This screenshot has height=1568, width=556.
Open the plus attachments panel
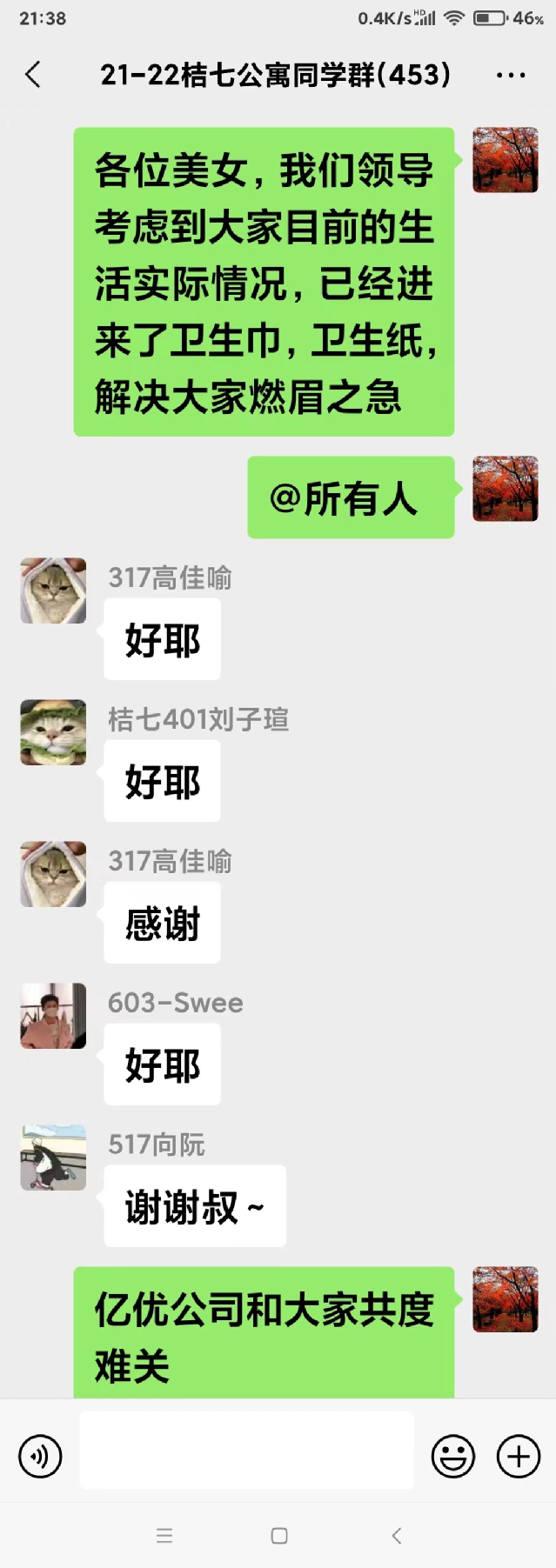(x=519, y=1457)
